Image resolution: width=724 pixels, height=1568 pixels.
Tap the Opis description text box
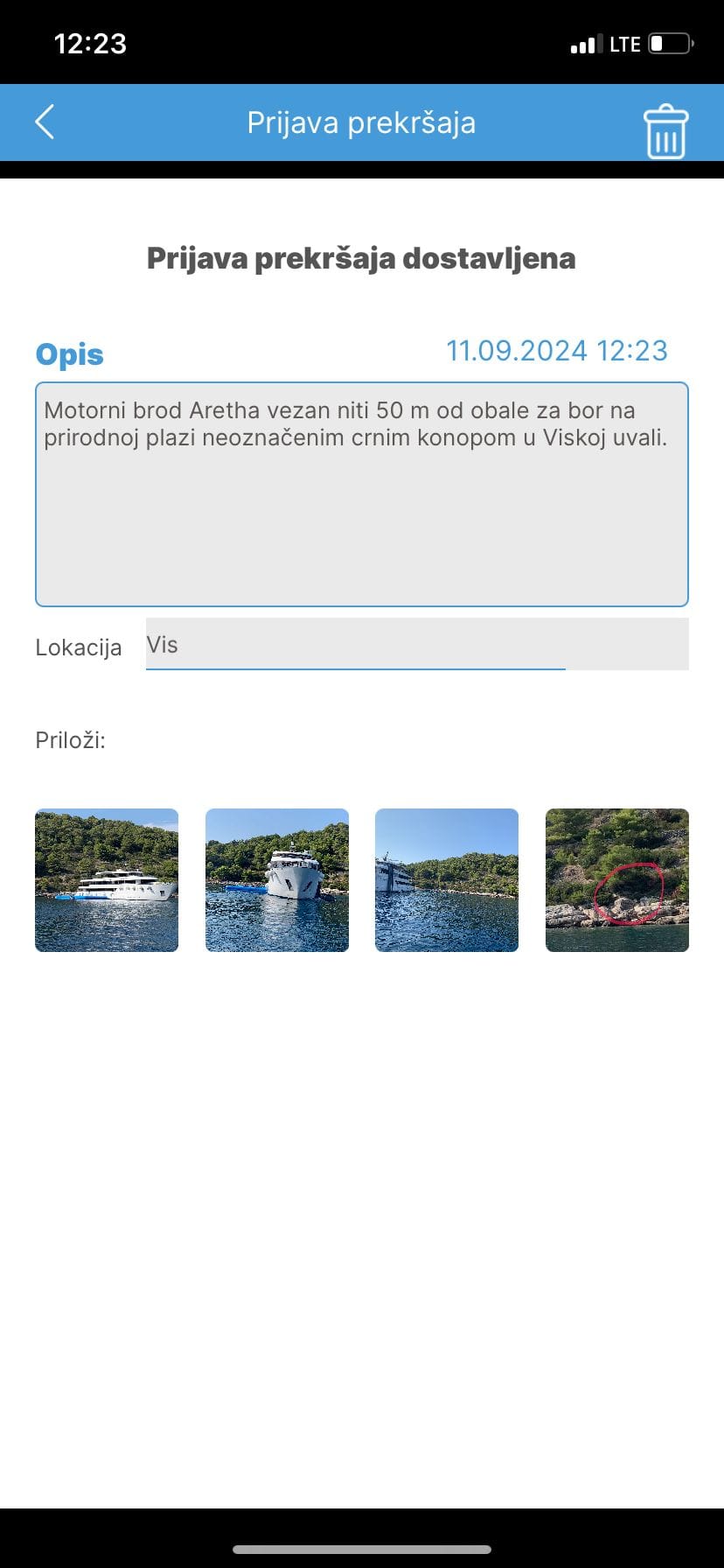(361, 493)
